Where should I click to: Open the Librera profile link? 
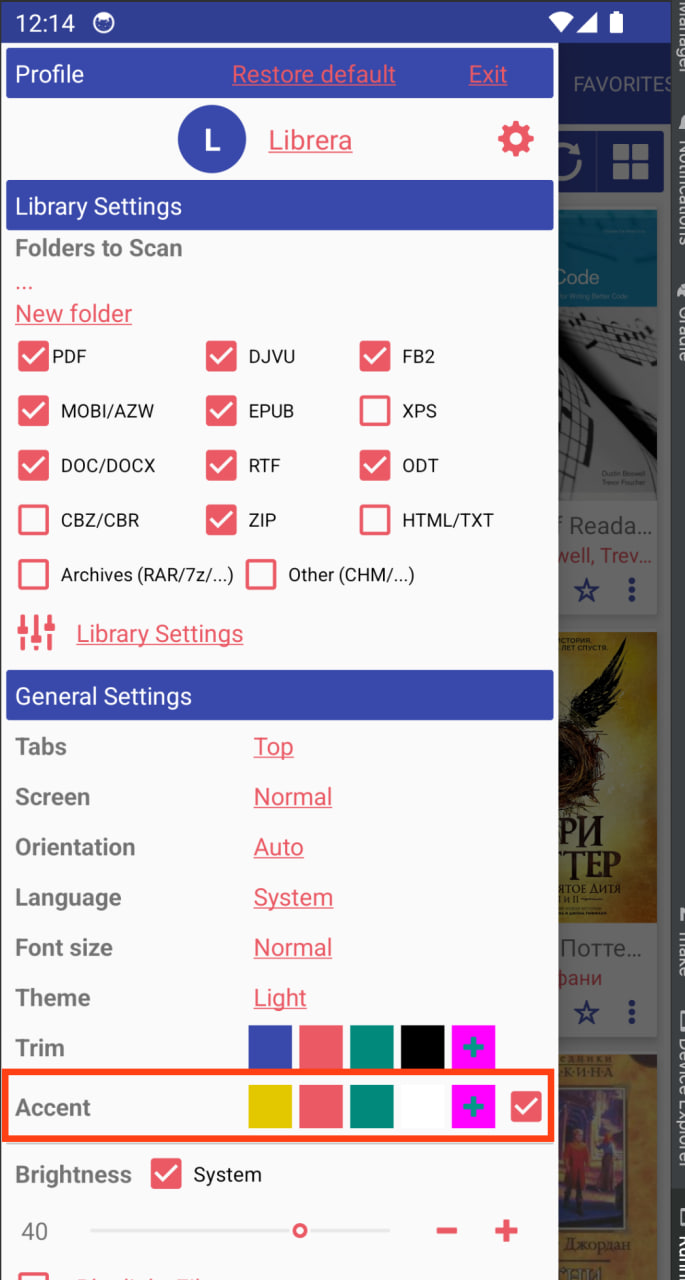310,141
